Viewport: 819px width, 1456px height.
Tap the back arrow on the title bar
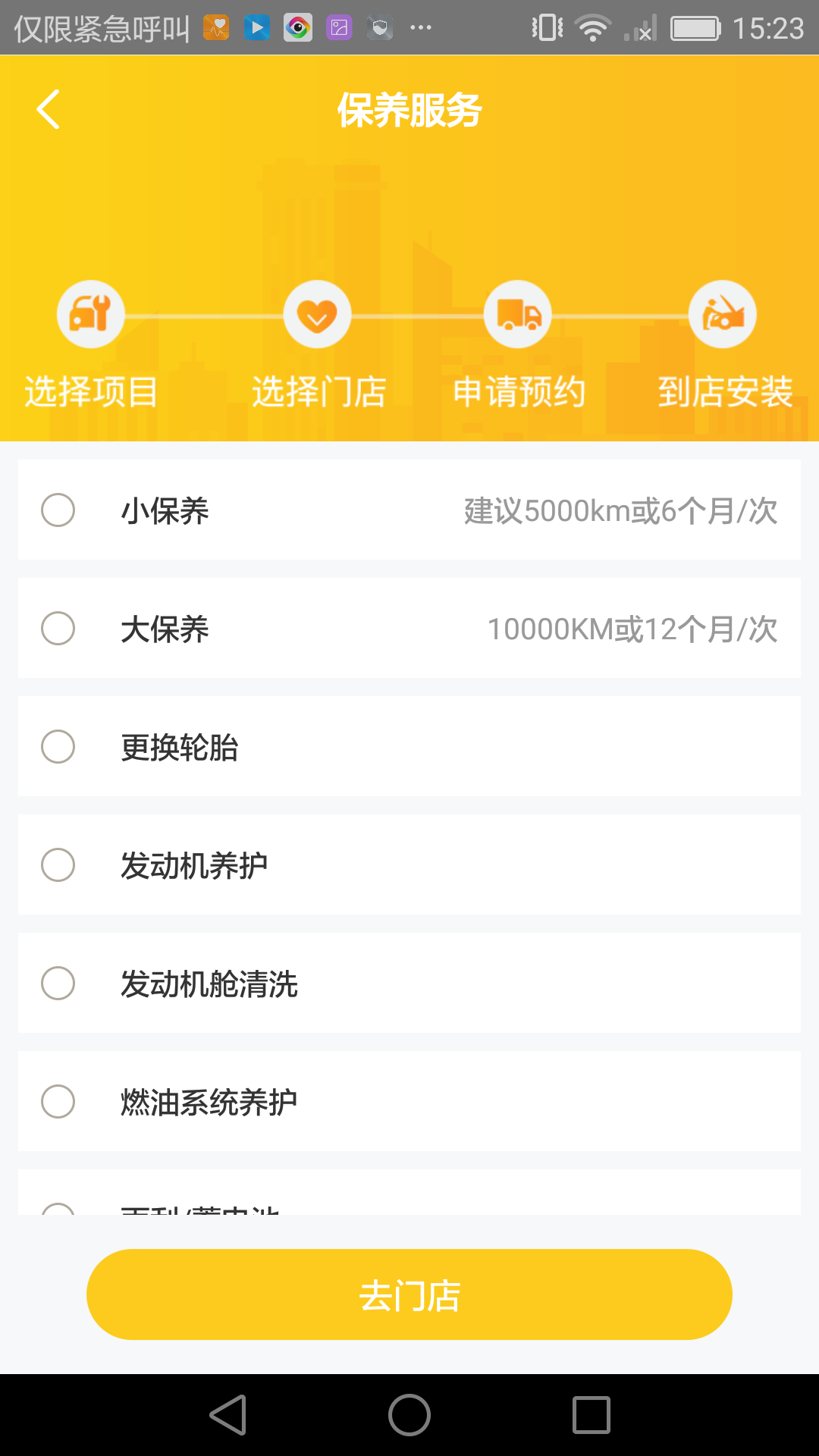tap(48, 108)
